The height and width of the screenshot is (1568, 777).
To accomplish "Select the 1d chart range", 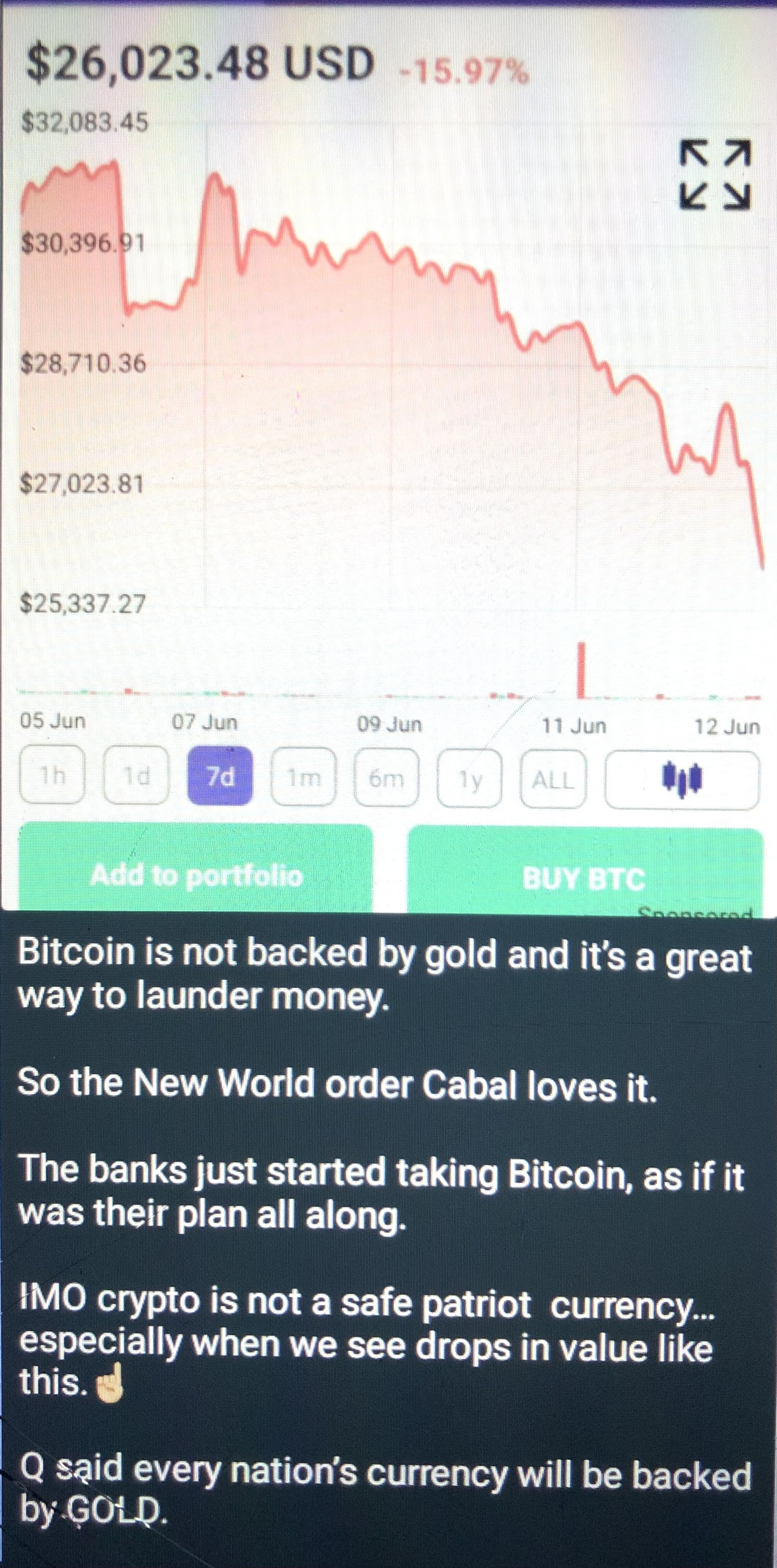I will point(136,775).
